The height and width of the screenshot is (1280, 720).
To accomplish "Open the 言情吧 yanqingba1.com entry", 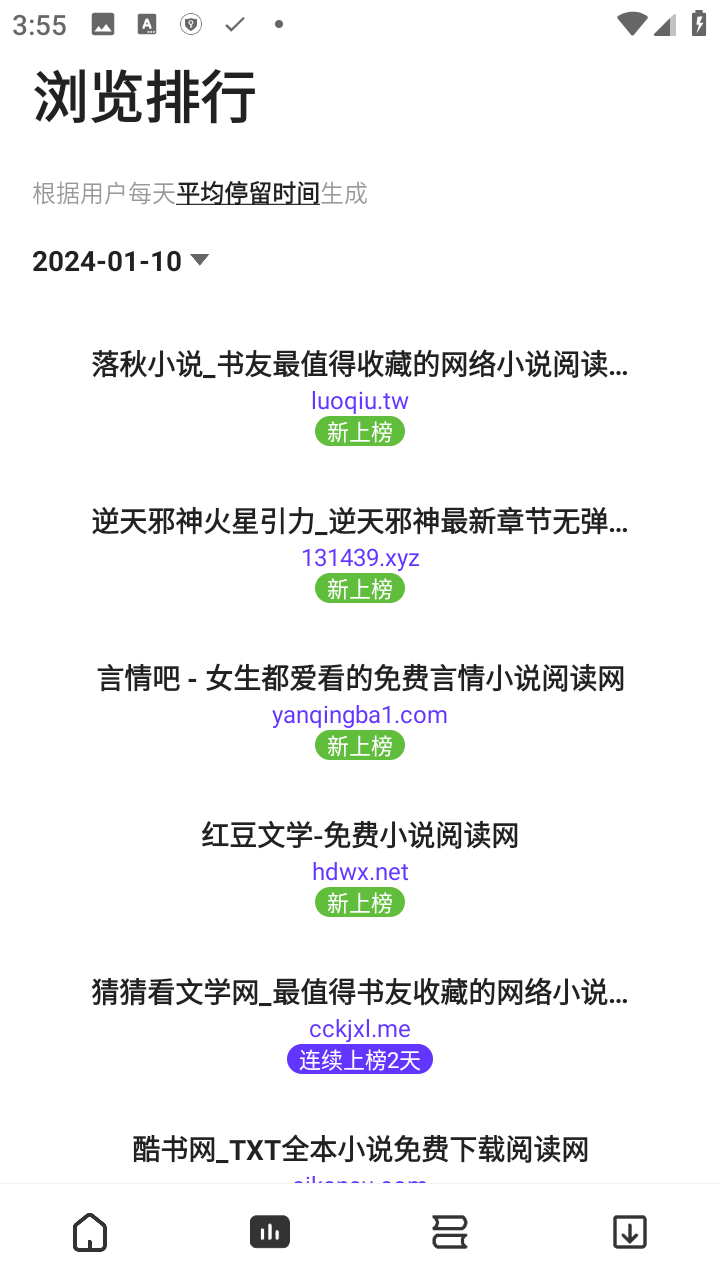I will 360,709.
